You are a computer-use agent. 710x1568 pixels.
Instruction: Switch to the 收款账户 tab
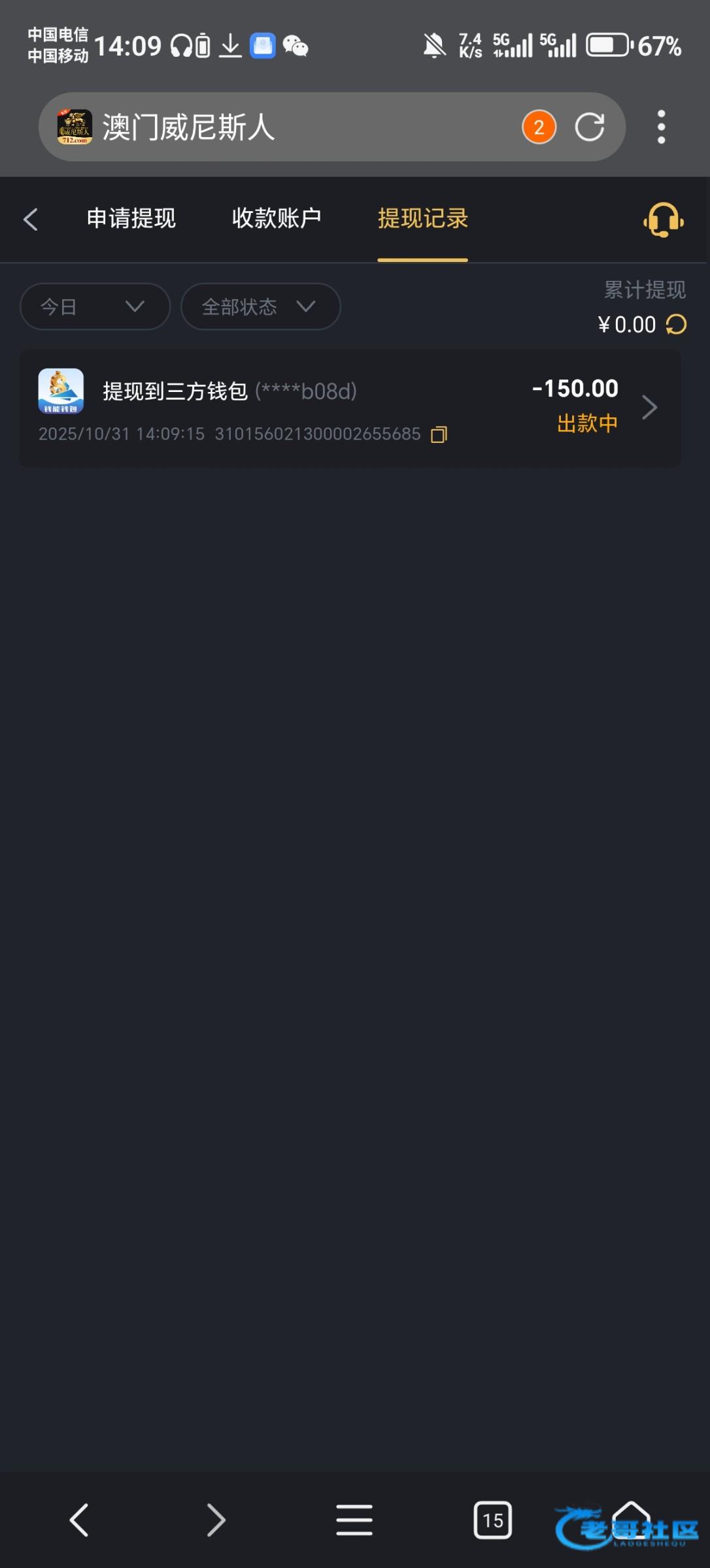click(x=277, y=219)
